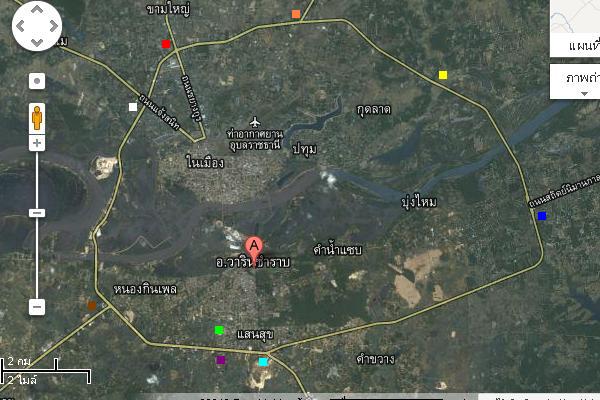Screen dimensions: 600x400
Task: Select the red square marker
Action: click(x=167, y=44)
